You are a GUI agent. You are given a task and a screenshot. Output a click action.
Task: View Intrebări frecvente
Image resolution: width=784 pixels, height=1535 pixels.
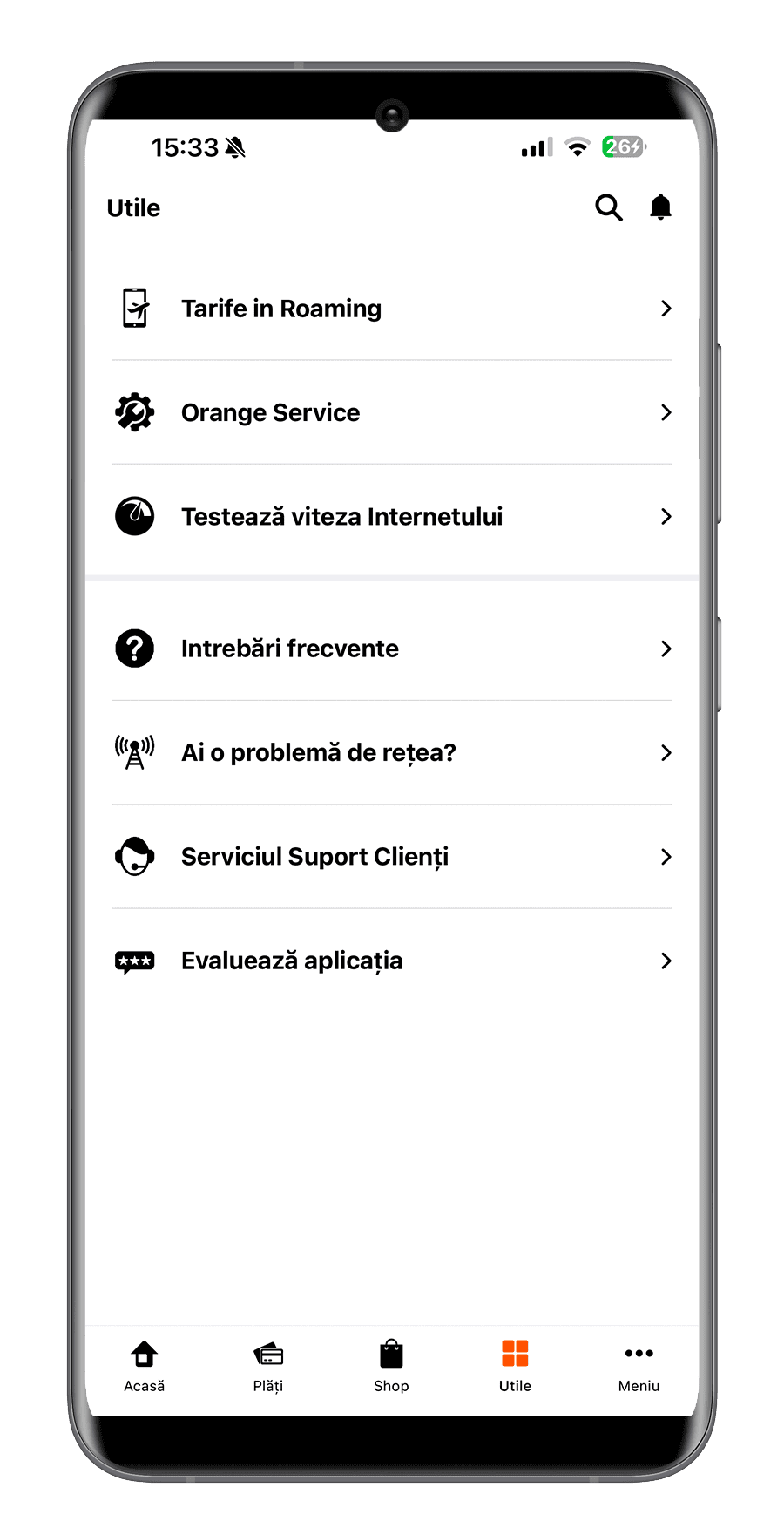click(392, 649)
